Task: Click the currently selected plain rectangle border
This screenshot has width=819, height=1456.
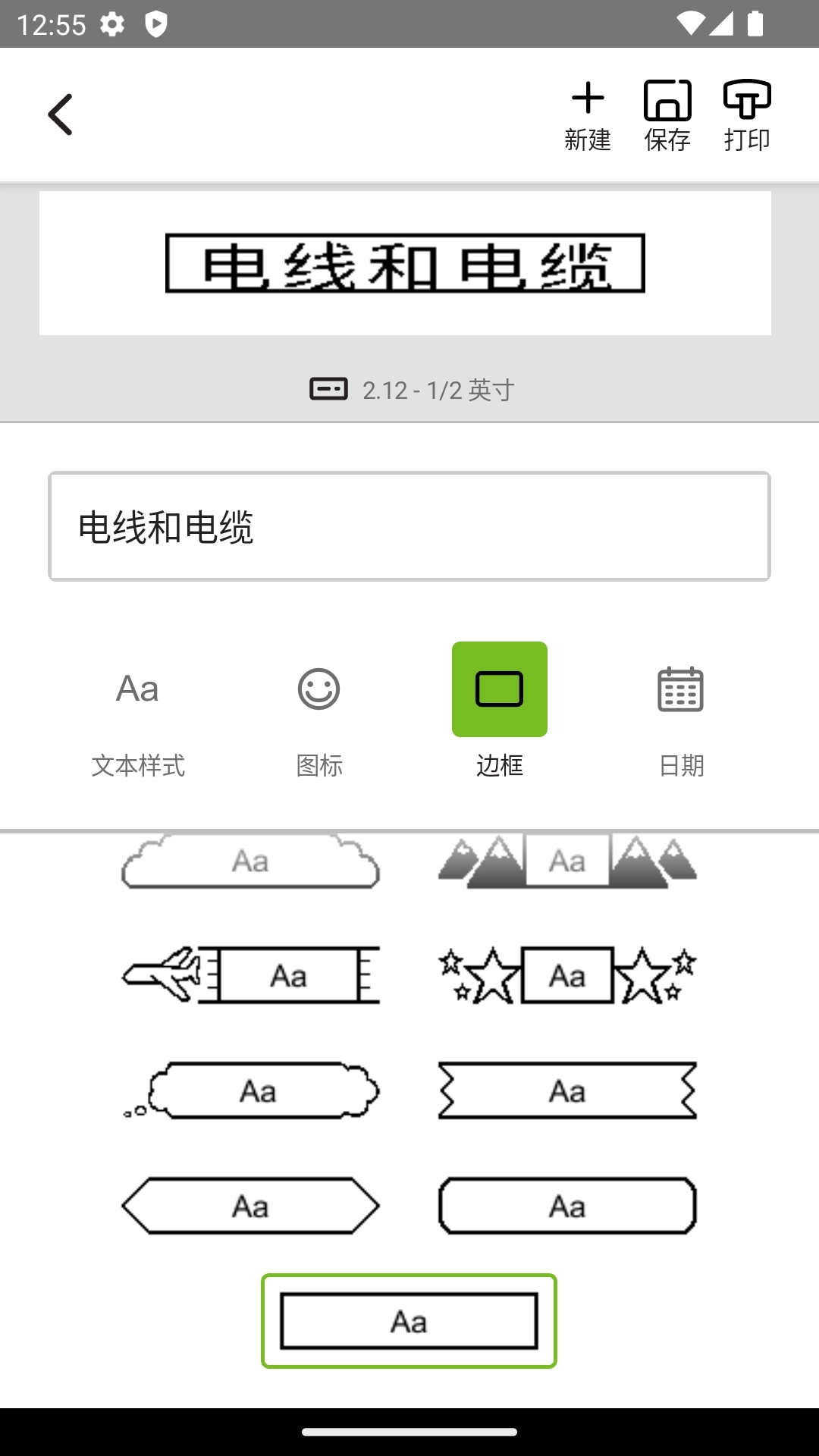Action: coord(409,1321)
